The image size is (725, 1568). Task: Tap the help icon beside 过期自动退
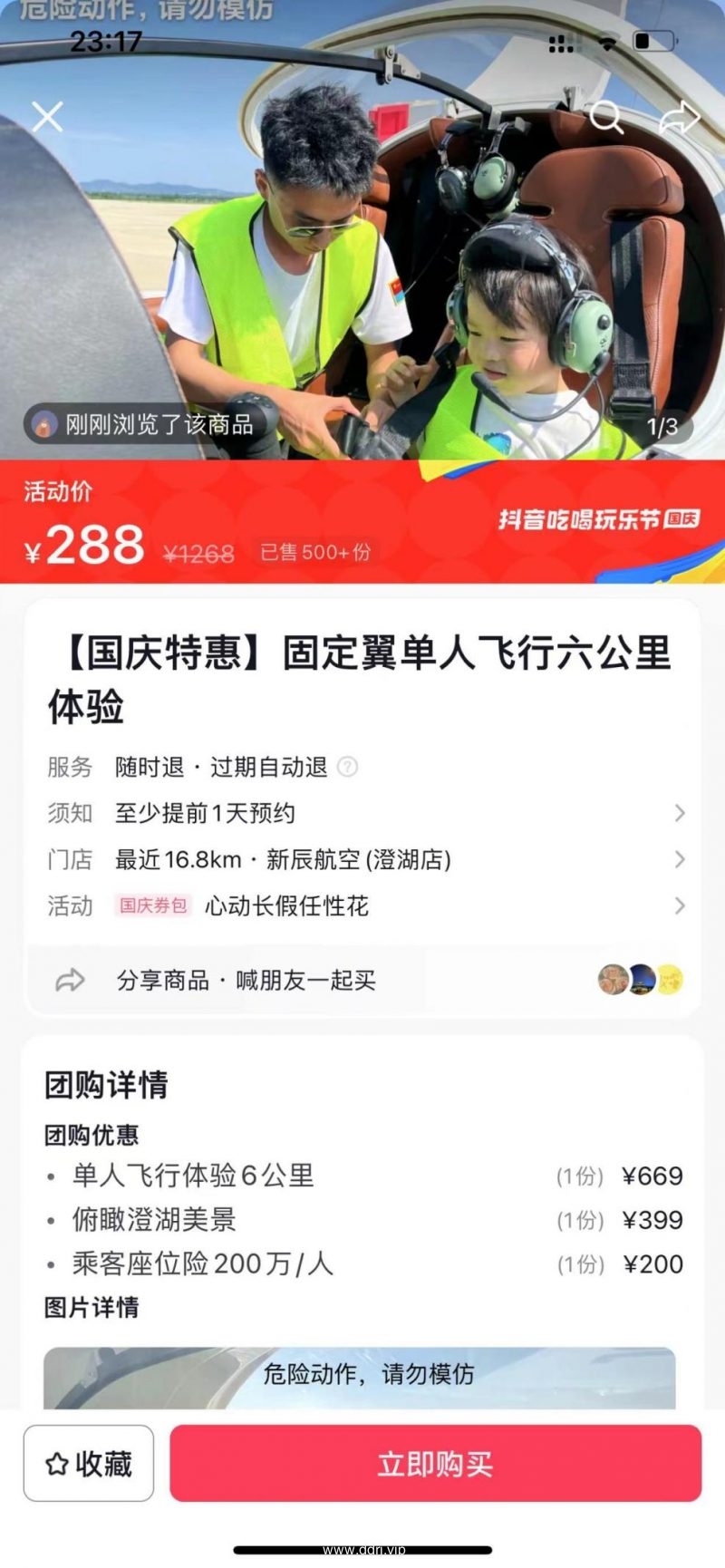pos(347,768)
